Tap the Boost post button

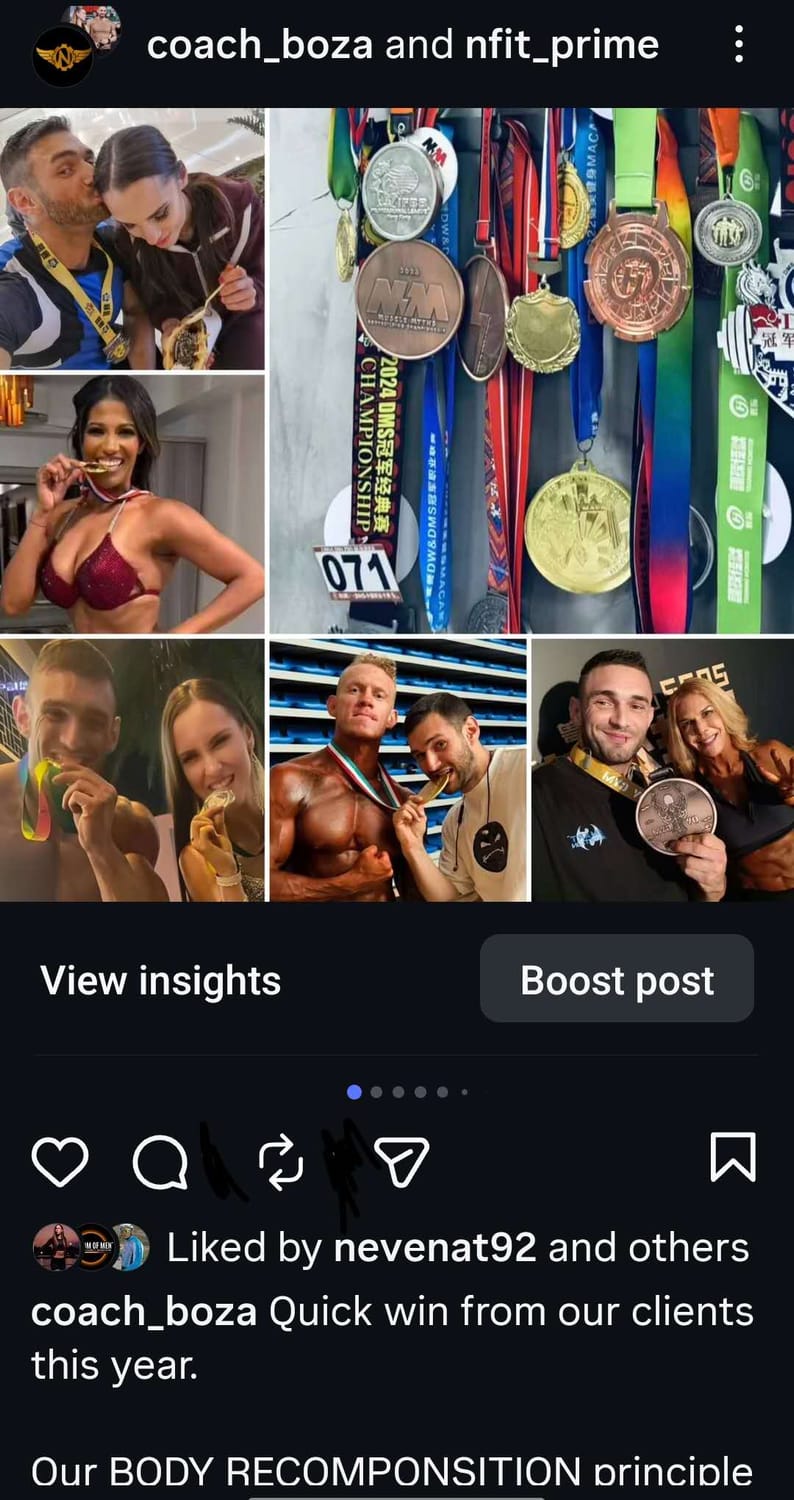(x=617, y=980)
